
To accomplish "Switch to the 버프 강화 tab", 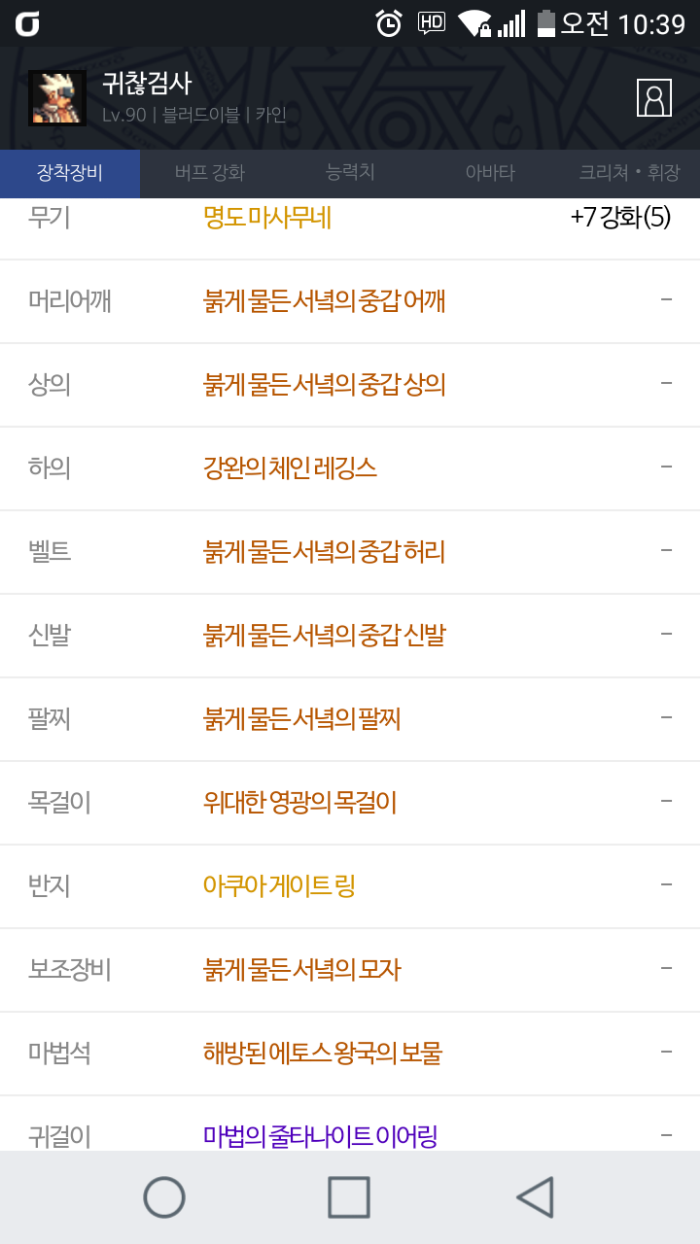I will [x=209, y=173].
